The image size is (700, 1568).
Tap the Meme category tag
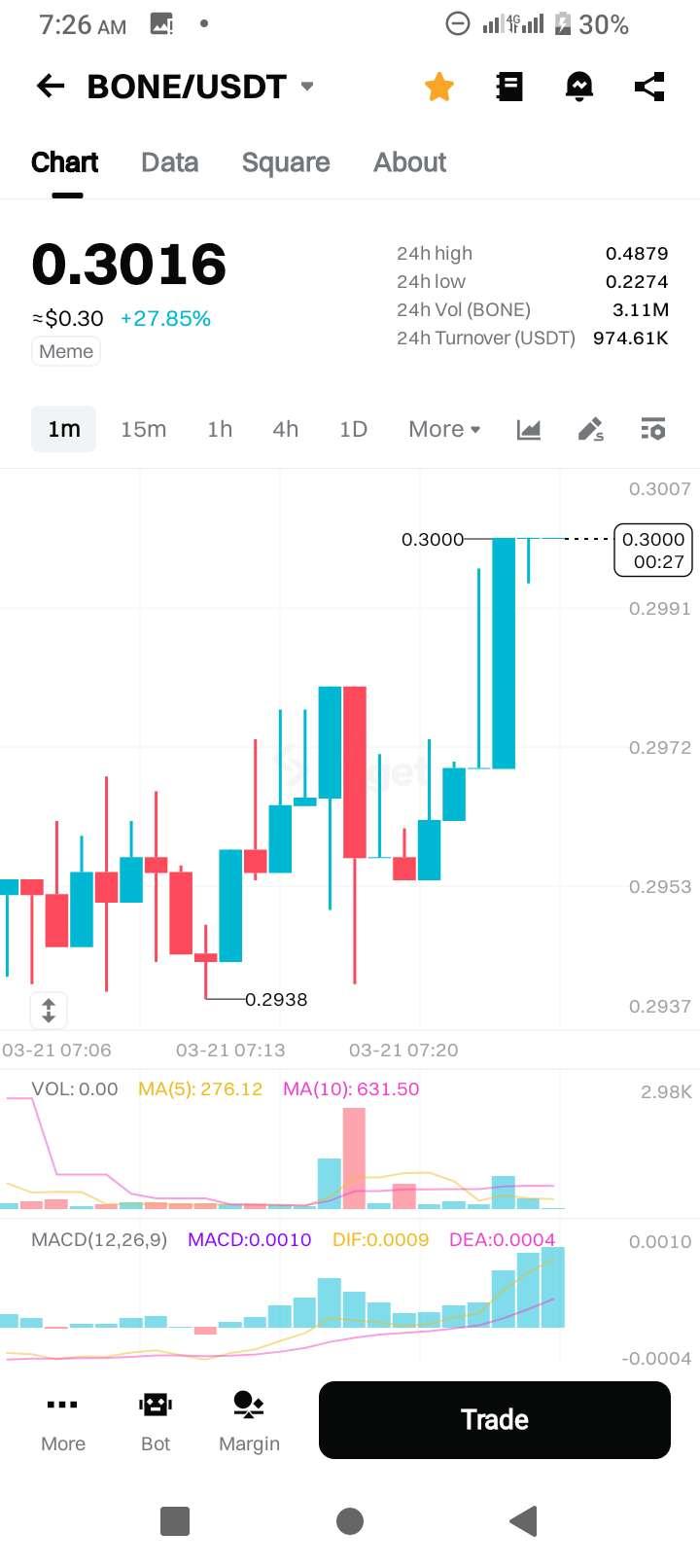tap(66, 351)
